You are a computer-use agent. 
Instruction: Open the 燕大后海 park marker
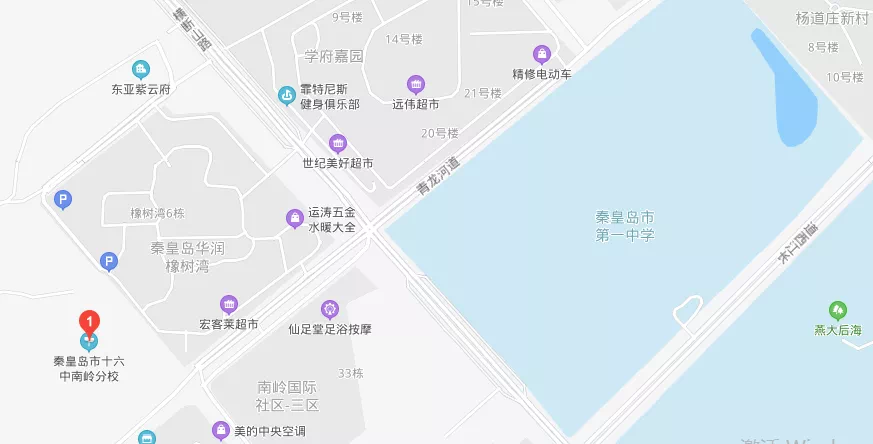tap(838, 310)
